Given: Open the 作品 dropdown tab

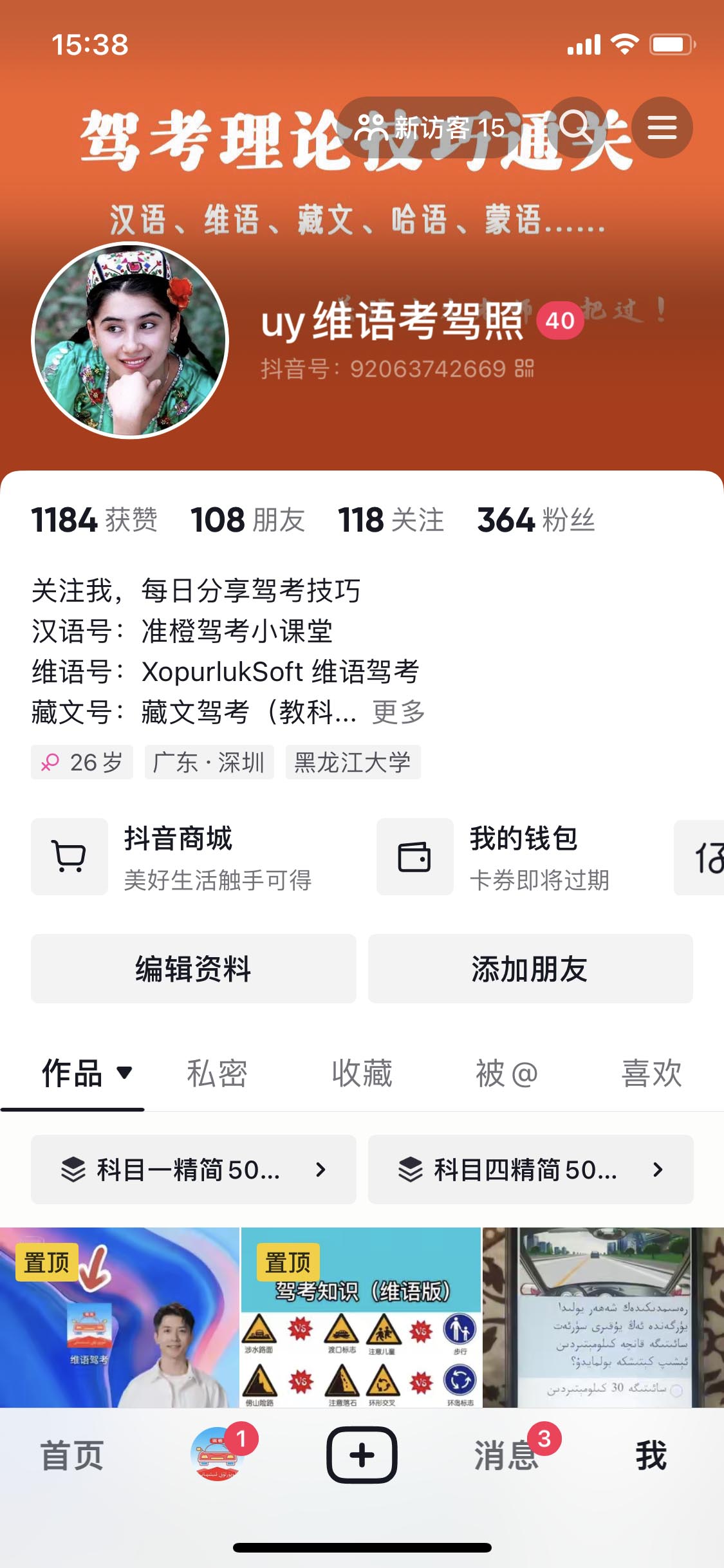Looking at the screenshot, I should (x=87, y=1074).
